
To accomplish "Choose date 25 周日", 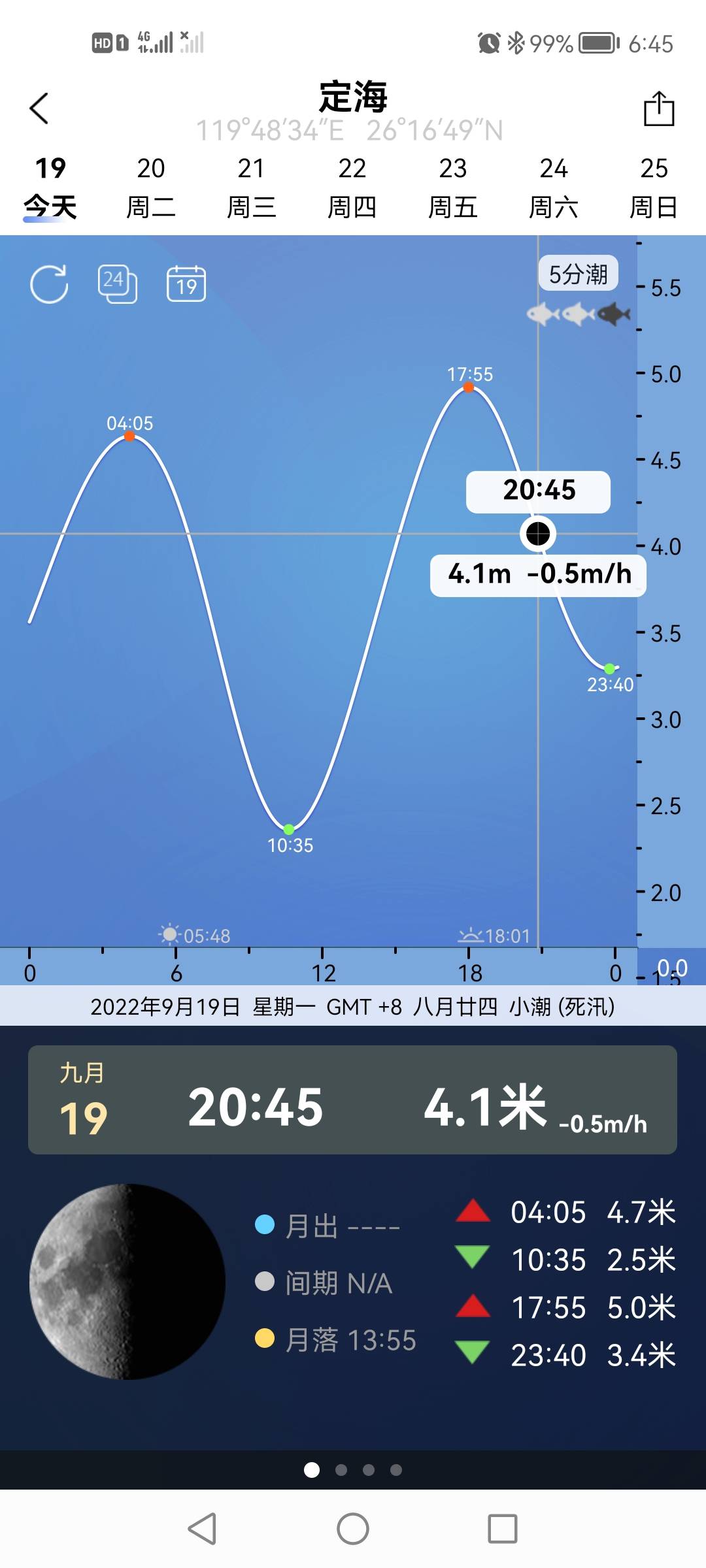I will coord(654,188).
